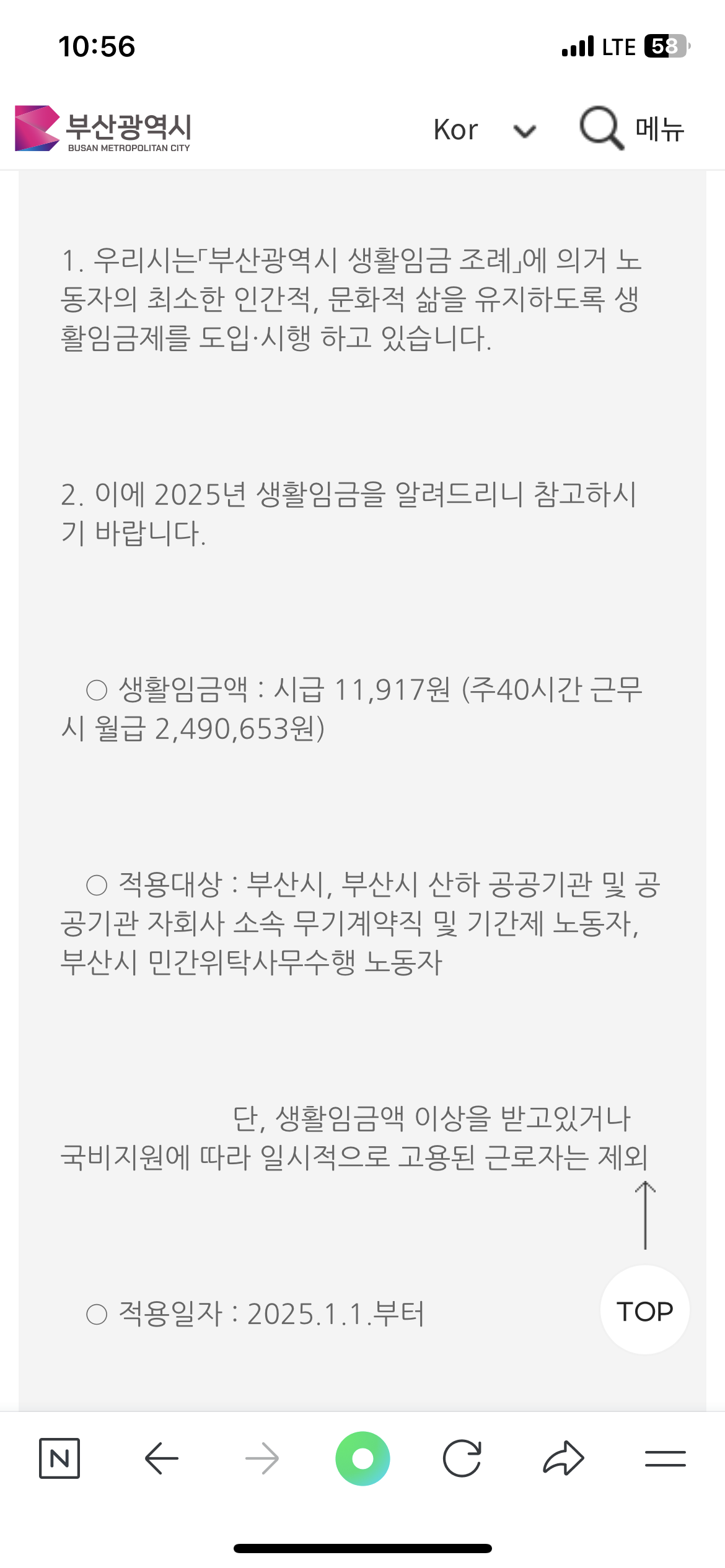Open the site search magnifier

pyautogui.click(x=600, y=128)
